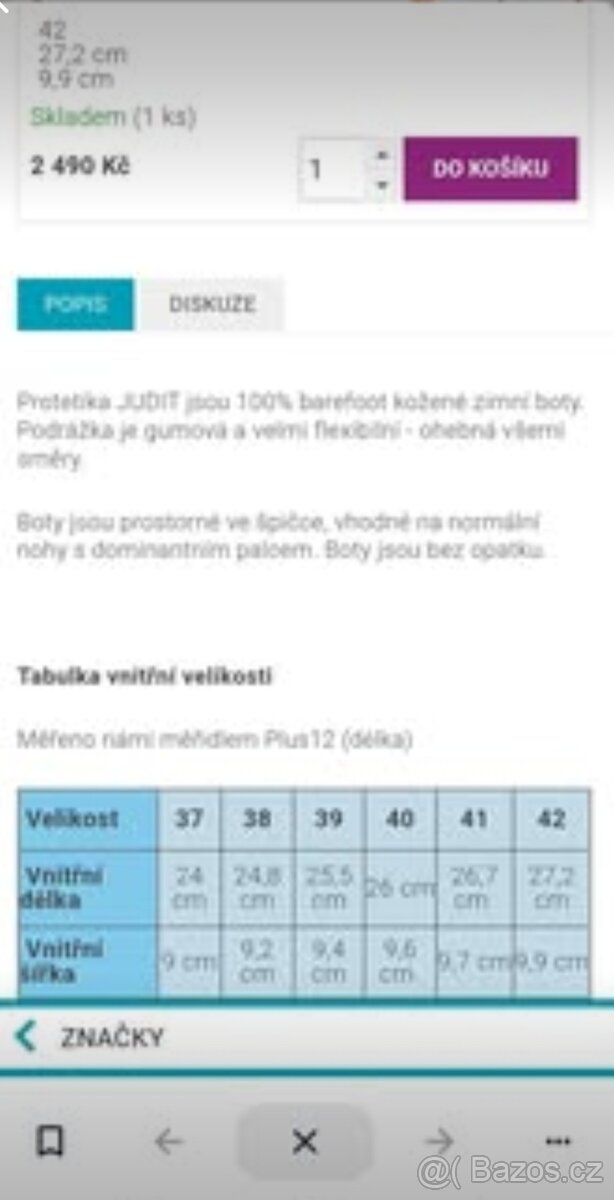Tap the quantity input field

tap(332, 169)
